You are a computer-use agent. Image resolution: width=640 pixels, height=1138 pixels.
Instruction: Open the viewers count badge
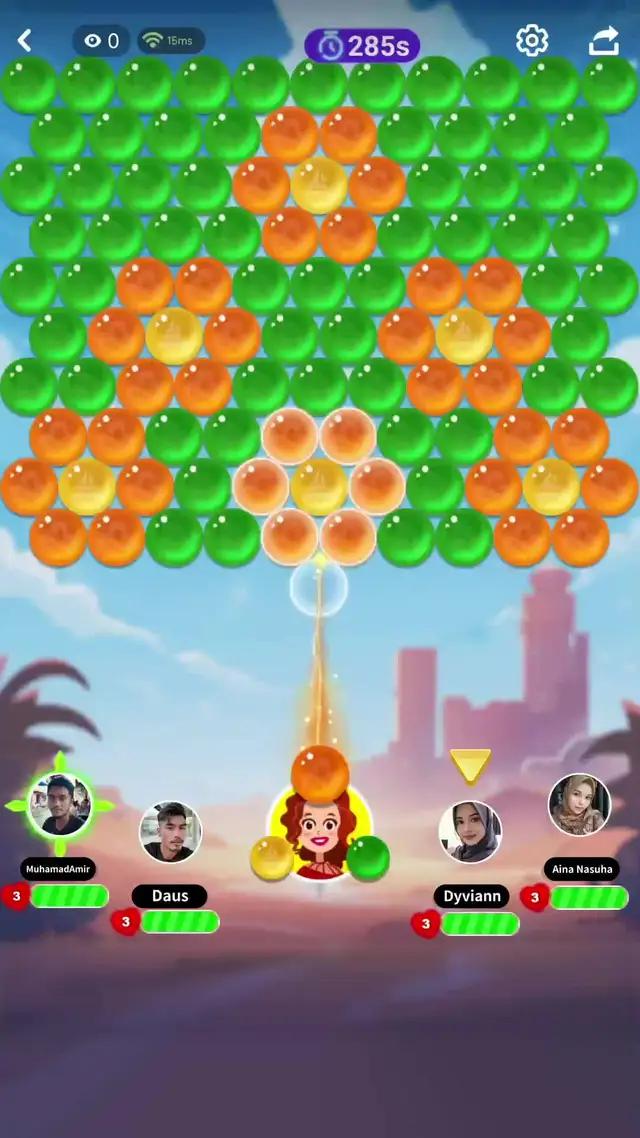[101, 41]
